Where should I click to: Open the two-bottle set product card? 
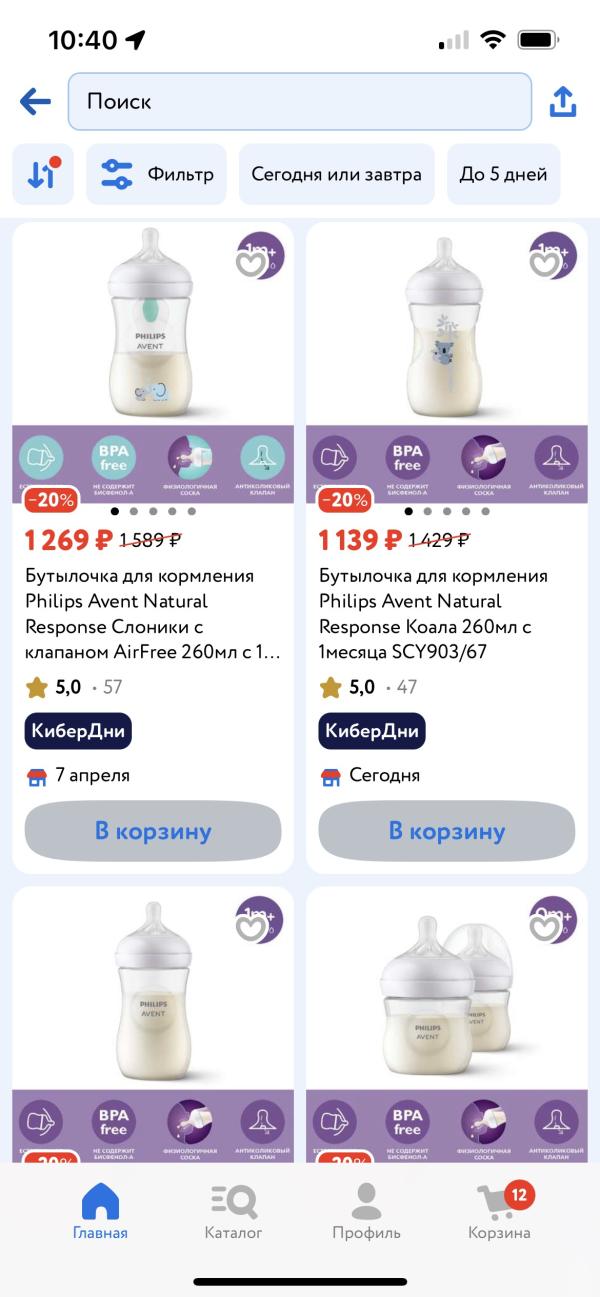(447, 1024)
